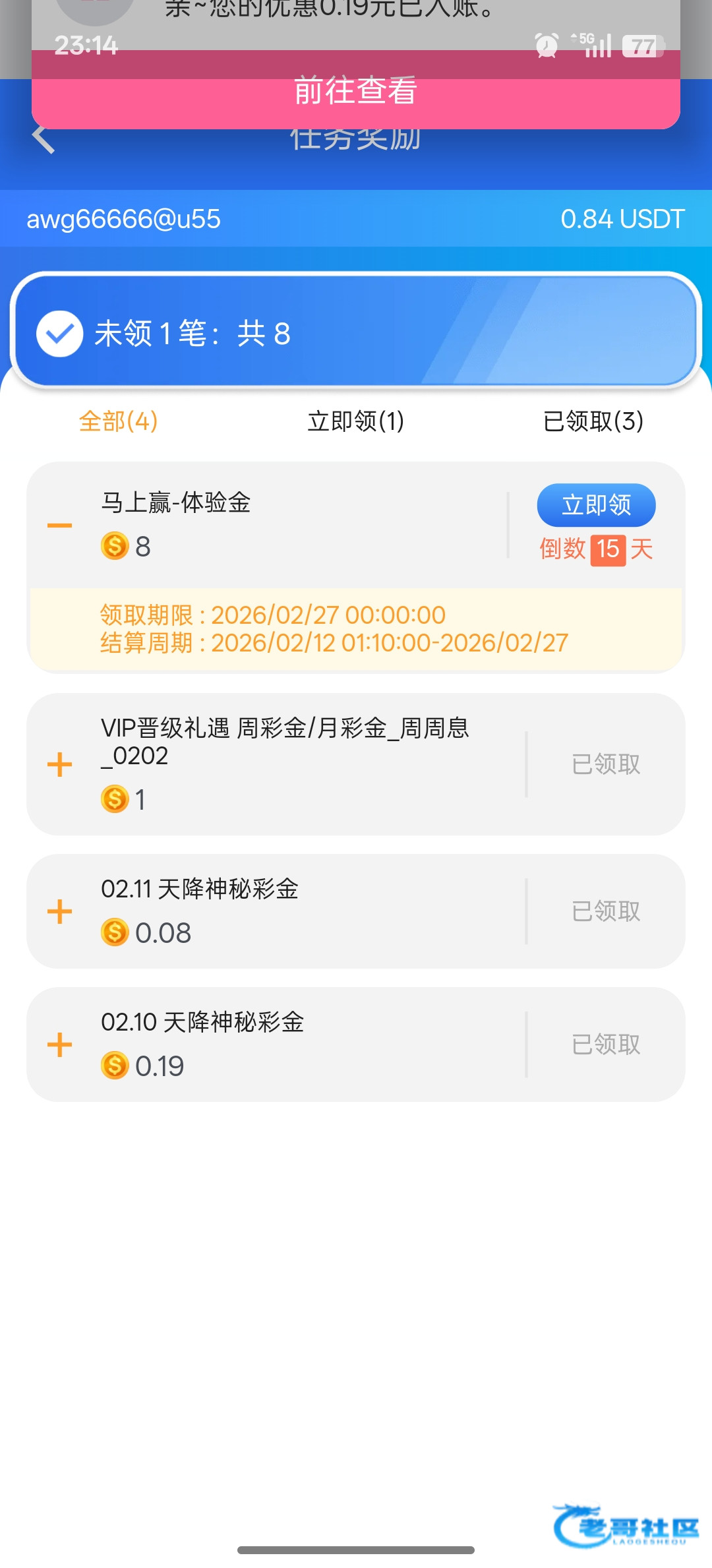Expand the 02.11 天降神秘彩金 details
Viewport: 712px width, 1568px height.
[x=59, y=911]
